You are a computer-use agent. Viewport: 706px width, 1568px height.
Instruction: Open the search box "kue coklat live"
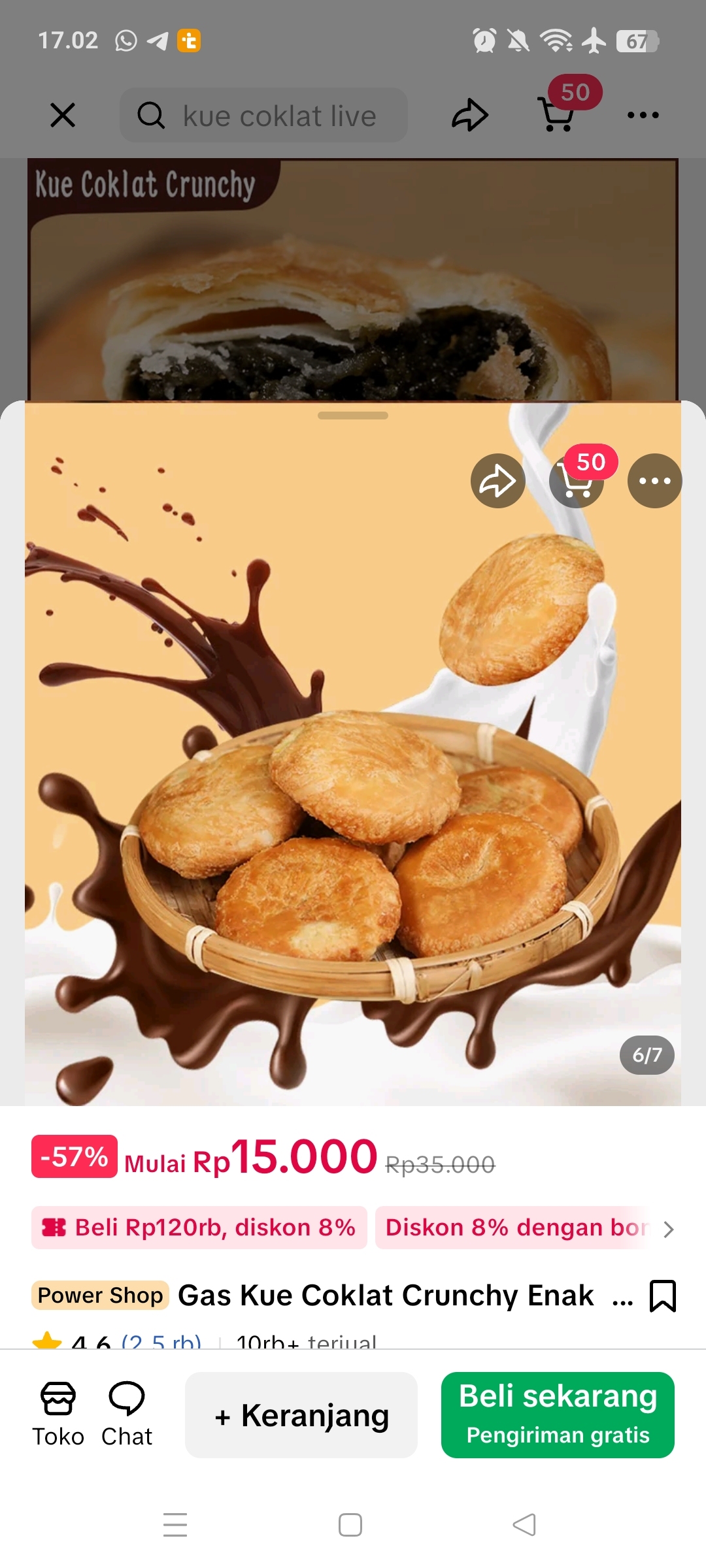click(263, 116)
